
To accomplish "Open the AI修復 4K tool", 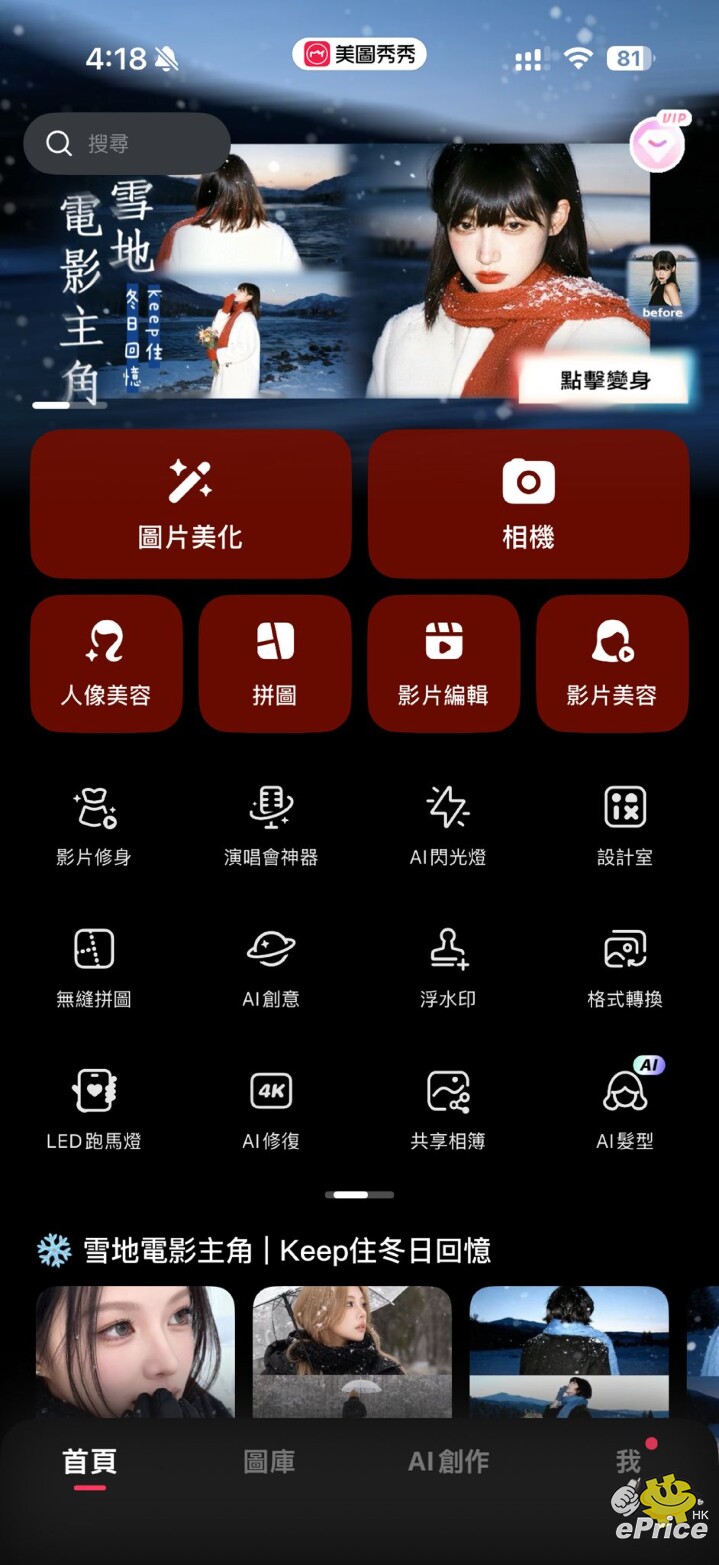I will point(271,1110).
